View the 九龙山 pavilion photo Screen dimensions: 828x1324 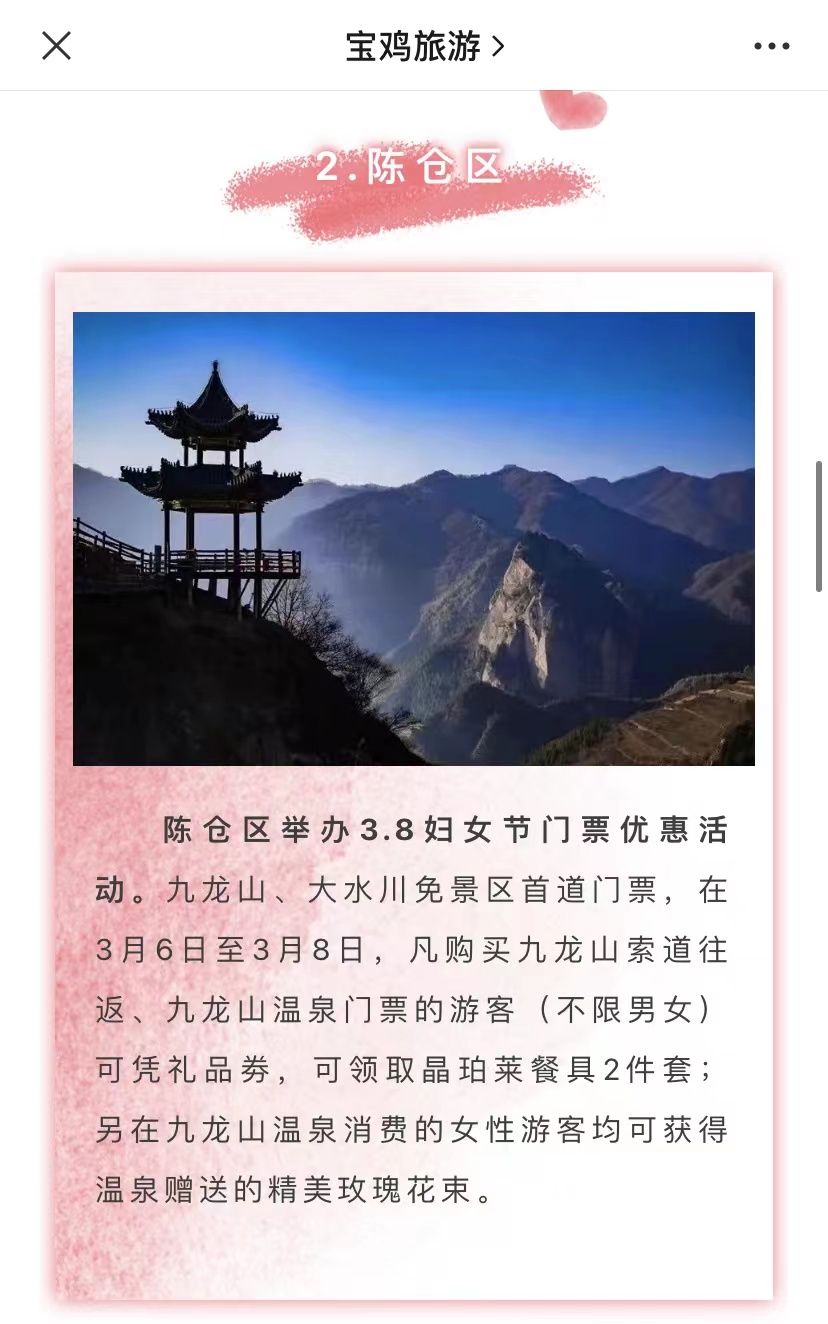click(413, 538)
